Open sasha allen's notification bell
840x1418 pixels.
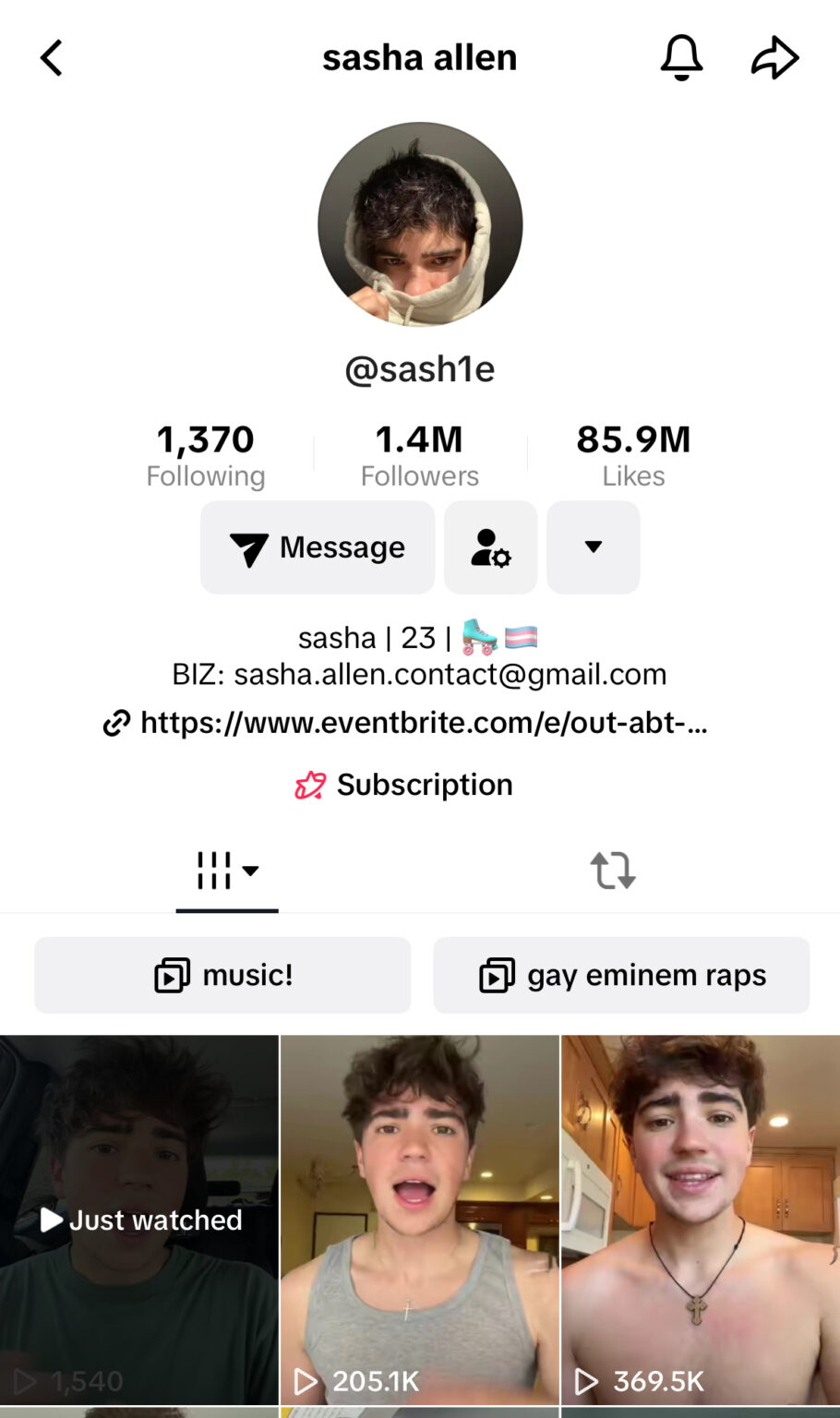682,57
